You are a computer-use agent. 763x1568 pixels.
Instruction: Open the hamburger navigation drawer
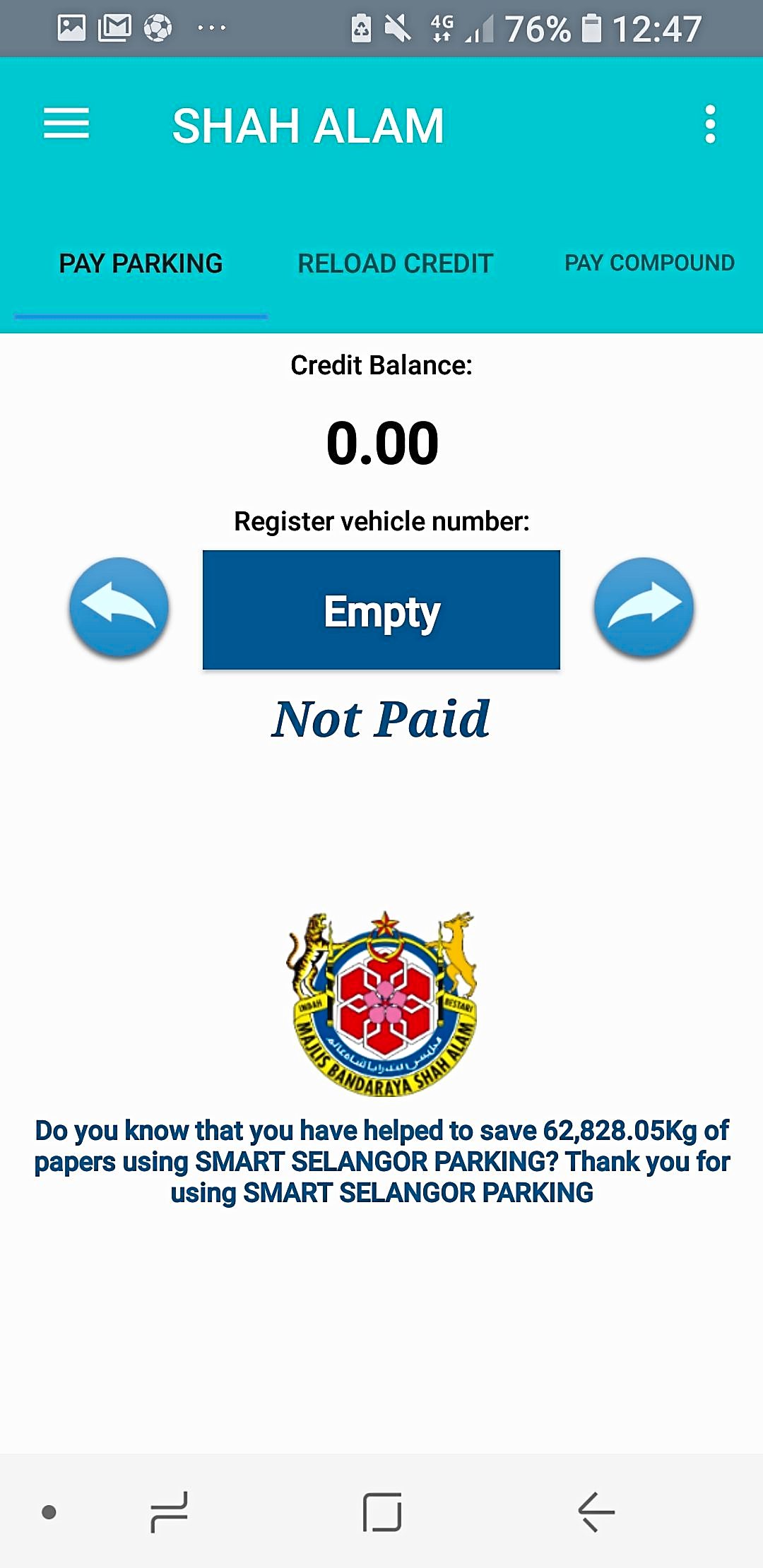pos(66,124)
